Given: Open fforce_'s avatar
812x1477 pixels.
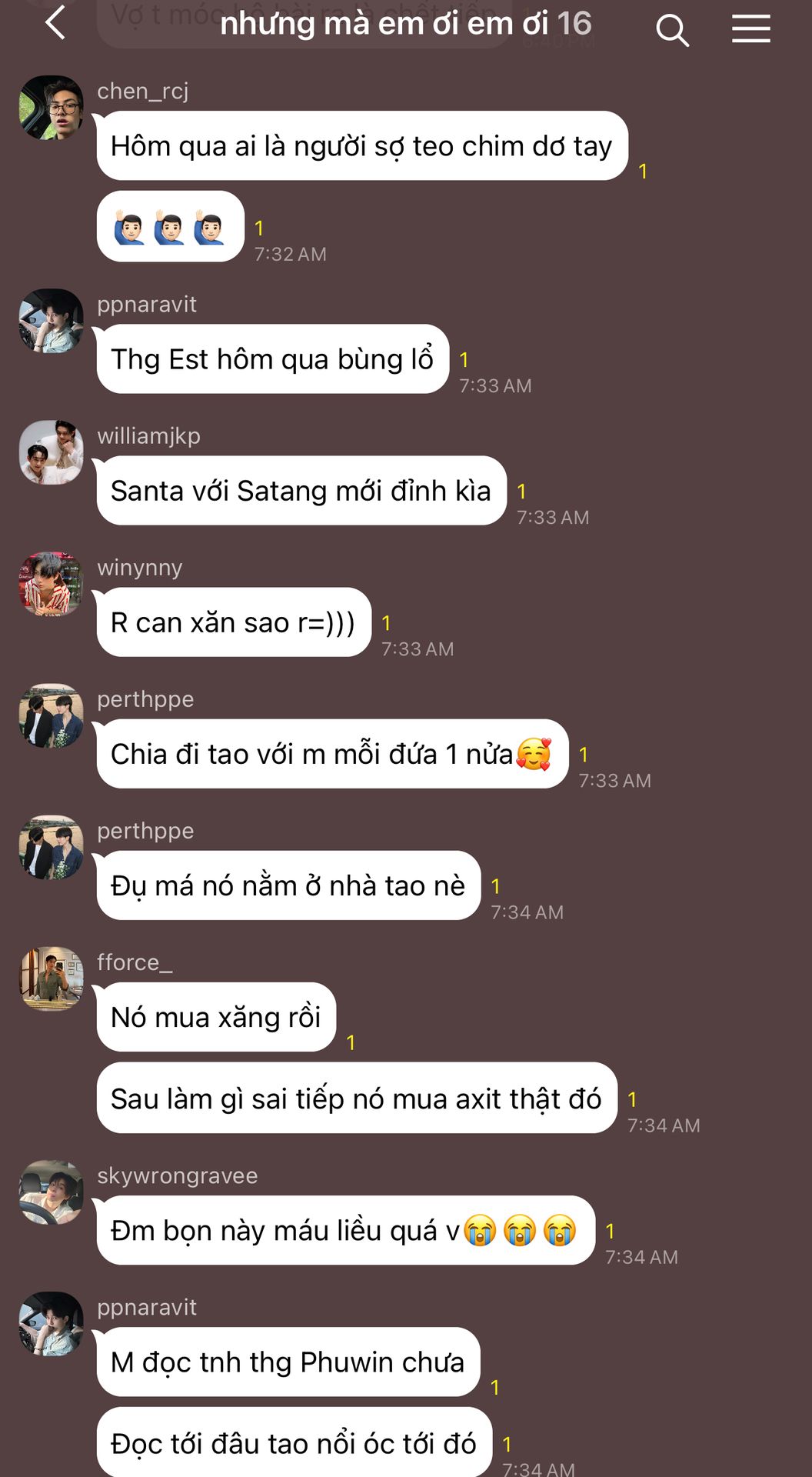Looking at the screenshot, I should tap(51, 979).
